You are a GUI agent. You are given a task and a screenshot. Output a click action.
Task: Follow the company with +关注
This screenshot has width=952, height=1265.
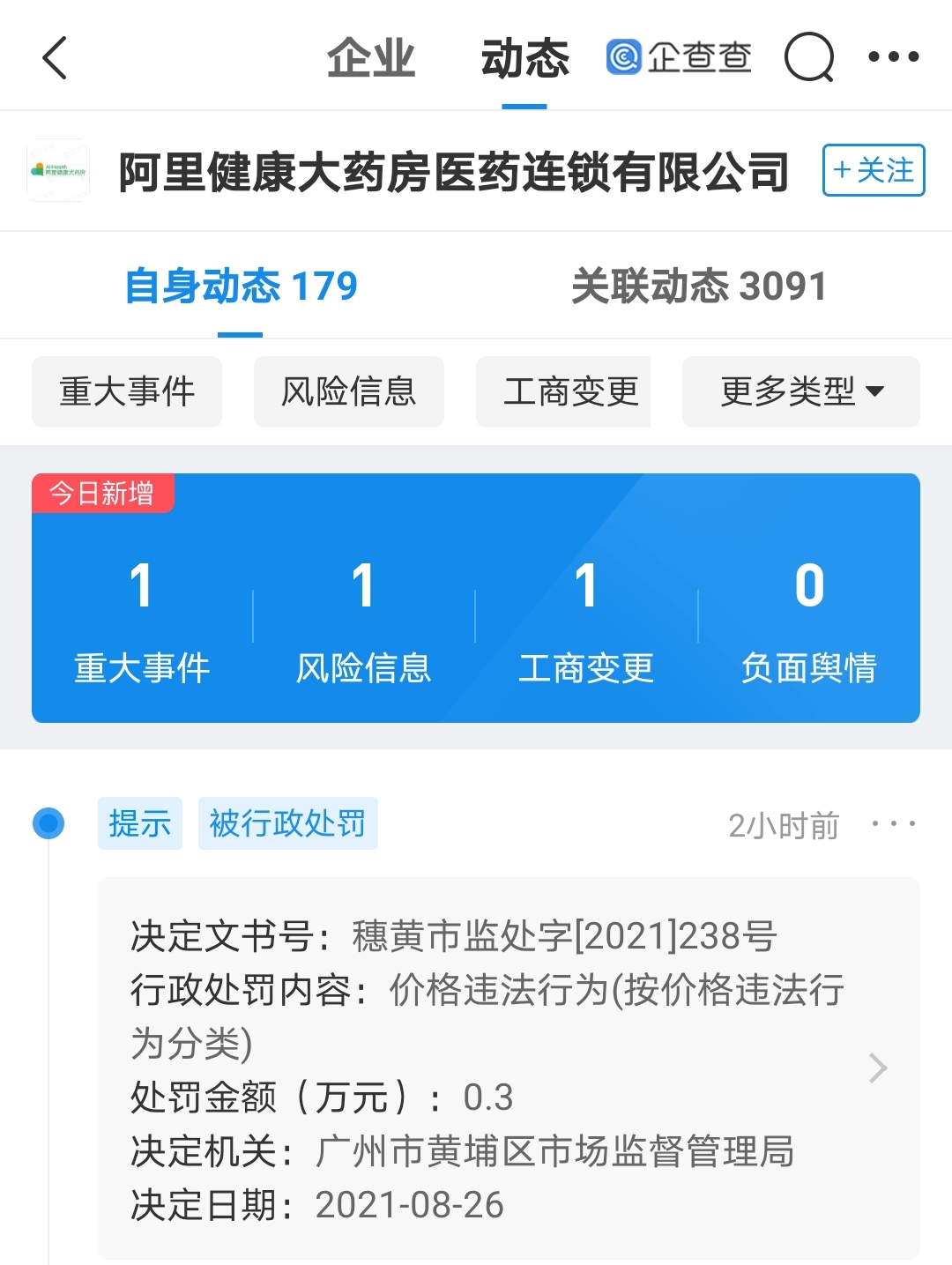click(x=873, y=170)
